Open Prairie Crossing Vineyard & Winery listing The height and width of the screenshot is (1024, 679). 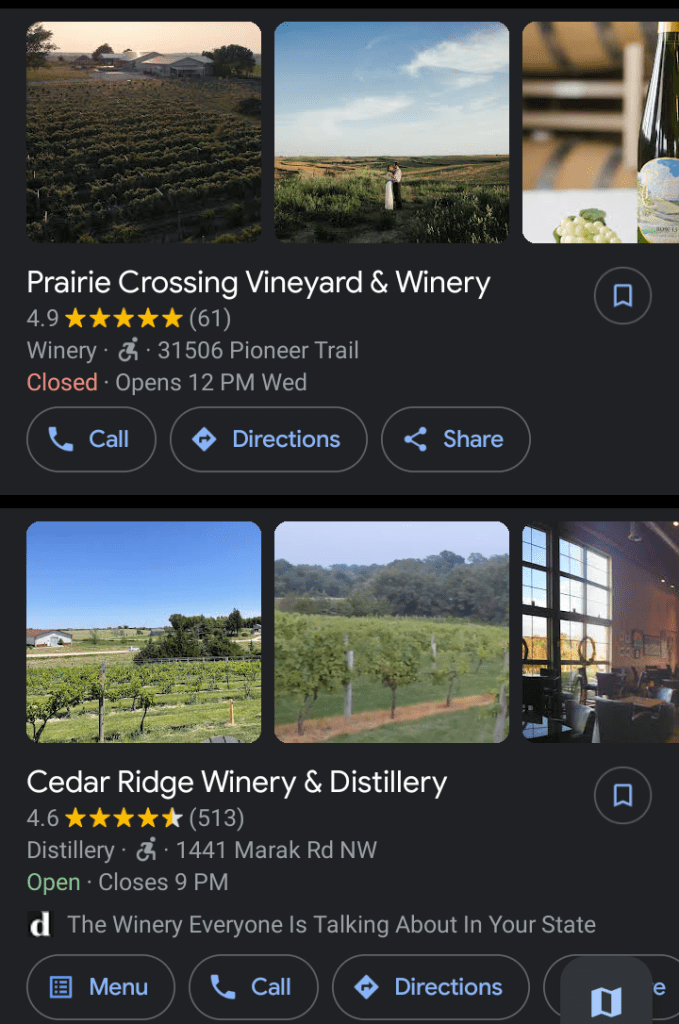pos(258,283)
